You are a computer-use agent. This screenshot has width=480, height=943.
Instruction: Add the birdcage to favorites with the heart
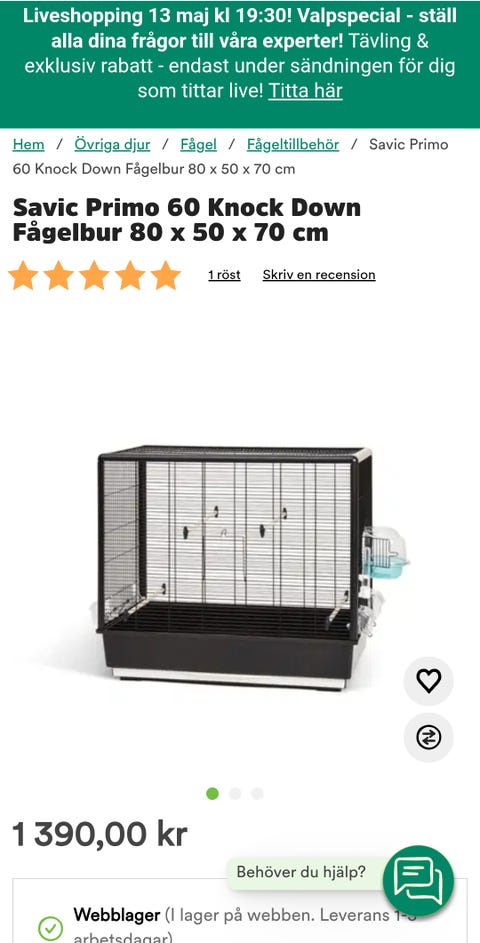tap(428, 681)
